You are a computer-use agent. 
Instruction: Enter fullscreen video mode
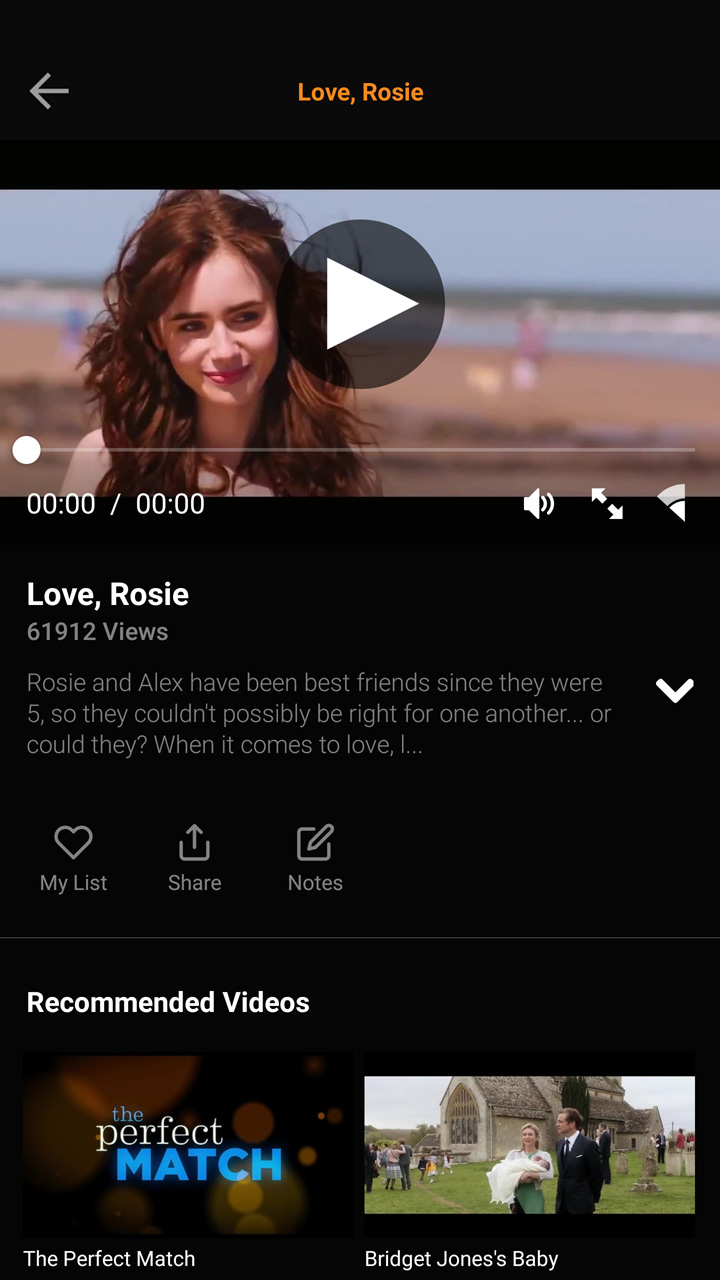coord(607,504)
